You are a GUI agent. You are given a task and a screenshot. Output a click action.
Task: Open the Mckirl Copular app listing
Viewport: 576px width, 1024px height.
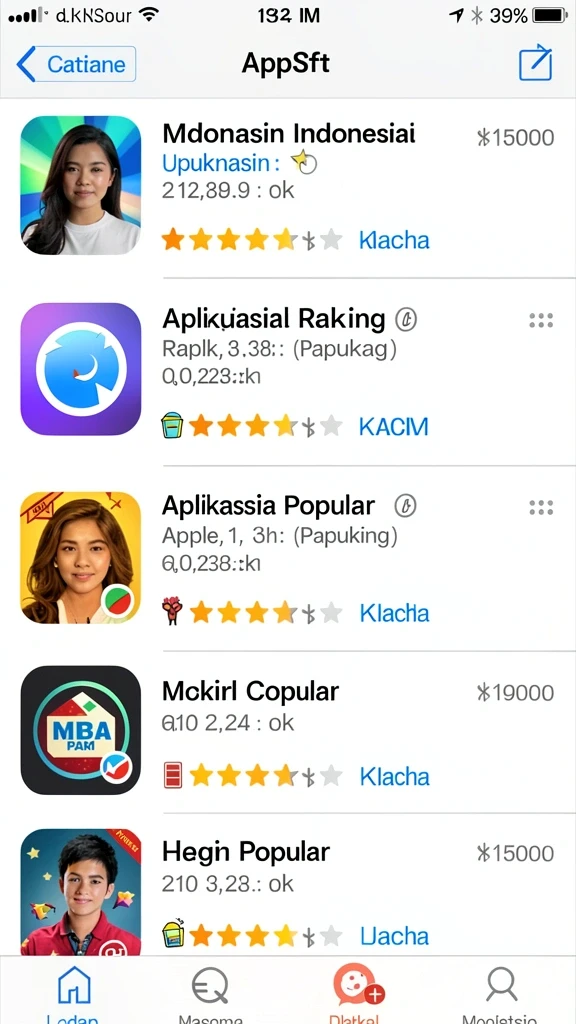pos(288,731)
